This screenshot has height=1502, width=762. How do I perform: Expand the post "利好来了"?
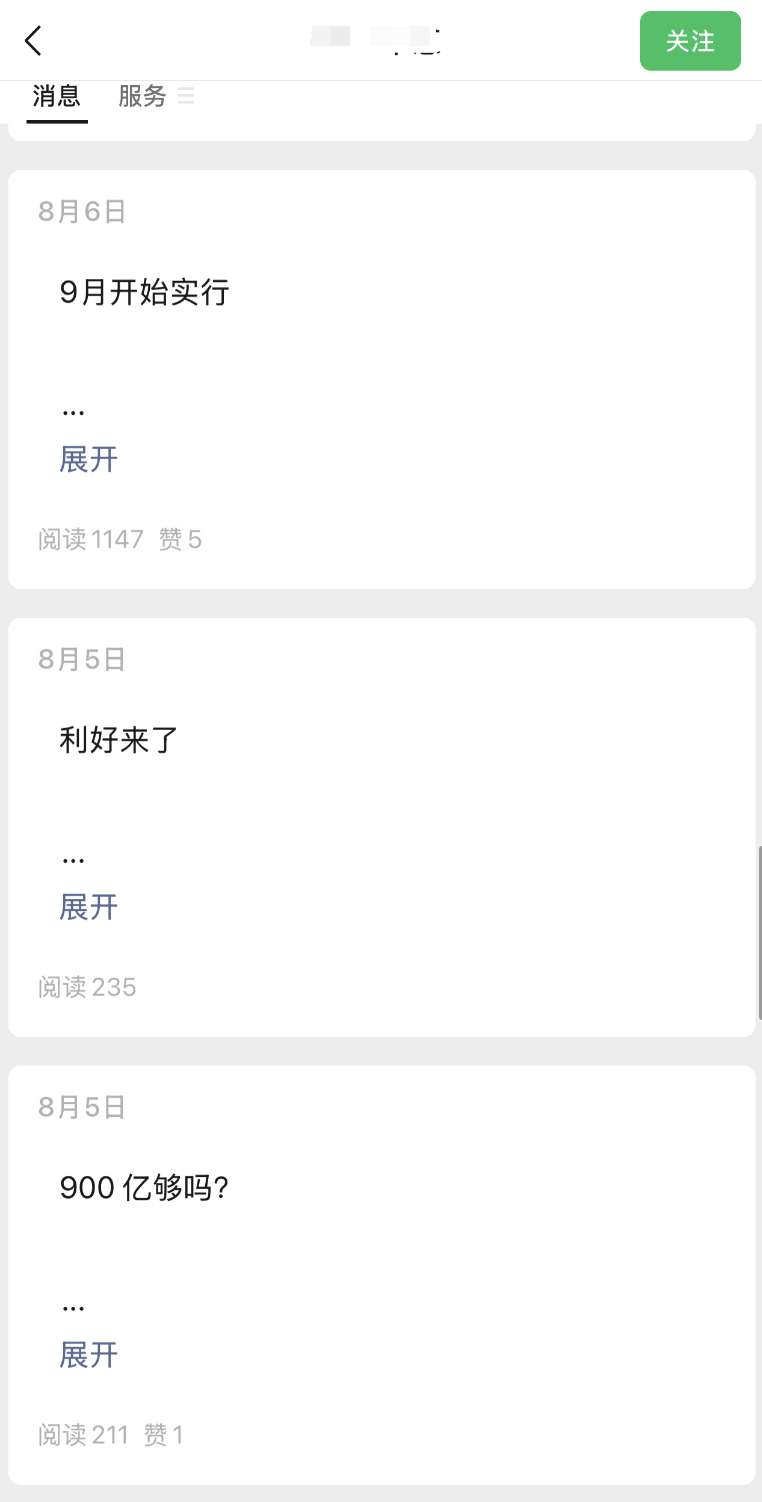click(x=89, y=908)
